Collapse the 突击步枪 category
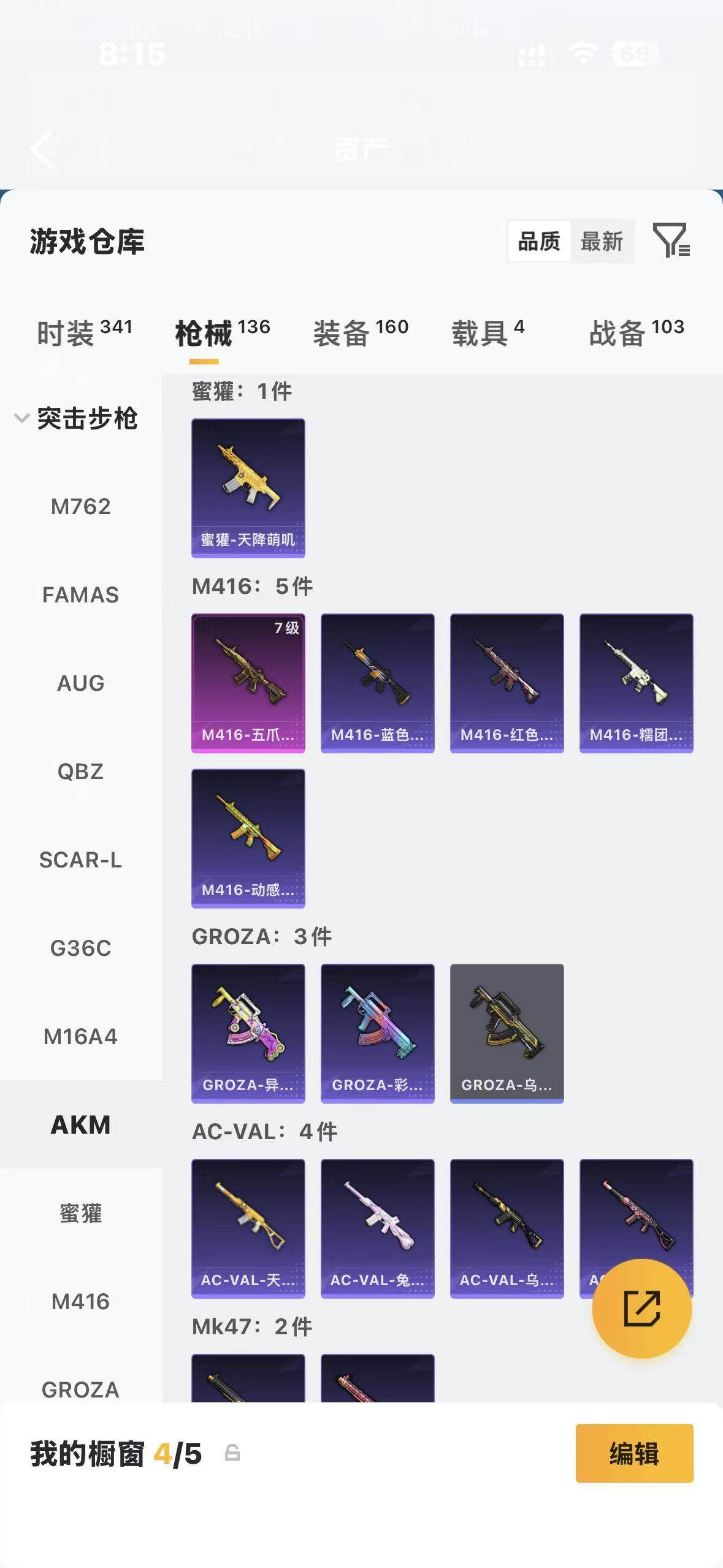 coord(76,418)
